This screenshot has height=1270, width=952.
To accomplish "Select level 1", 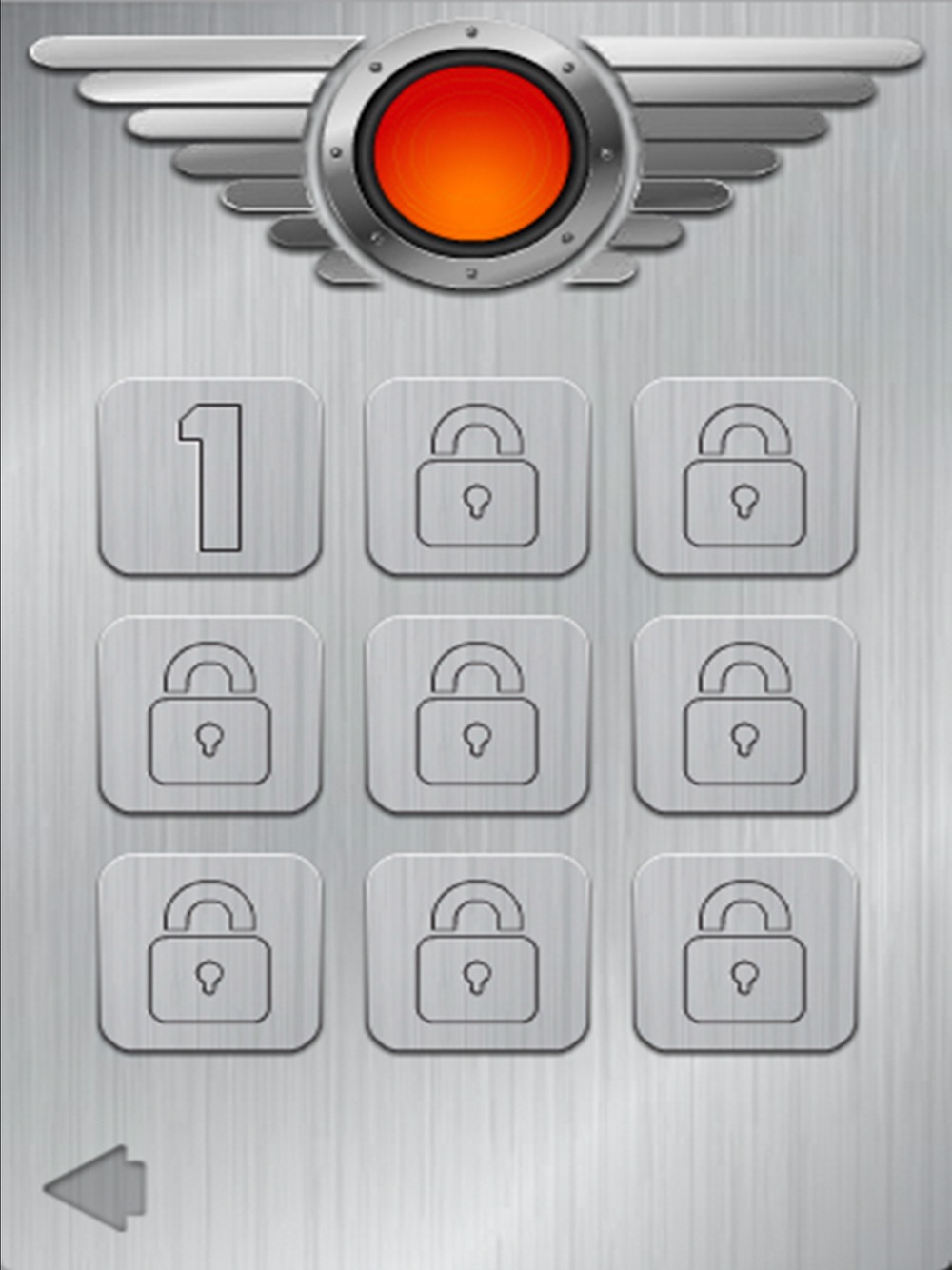I will pos(210,477).
